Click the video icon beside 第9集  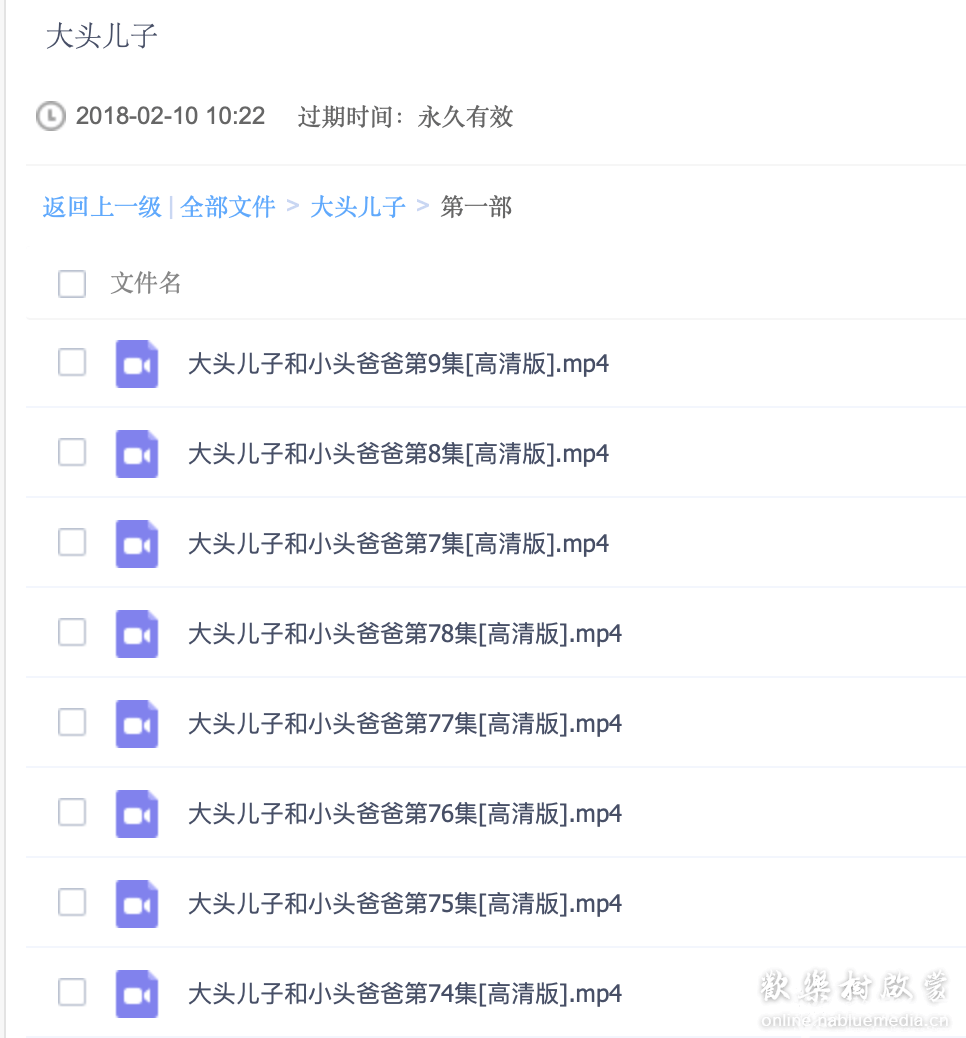click(136, 364)
